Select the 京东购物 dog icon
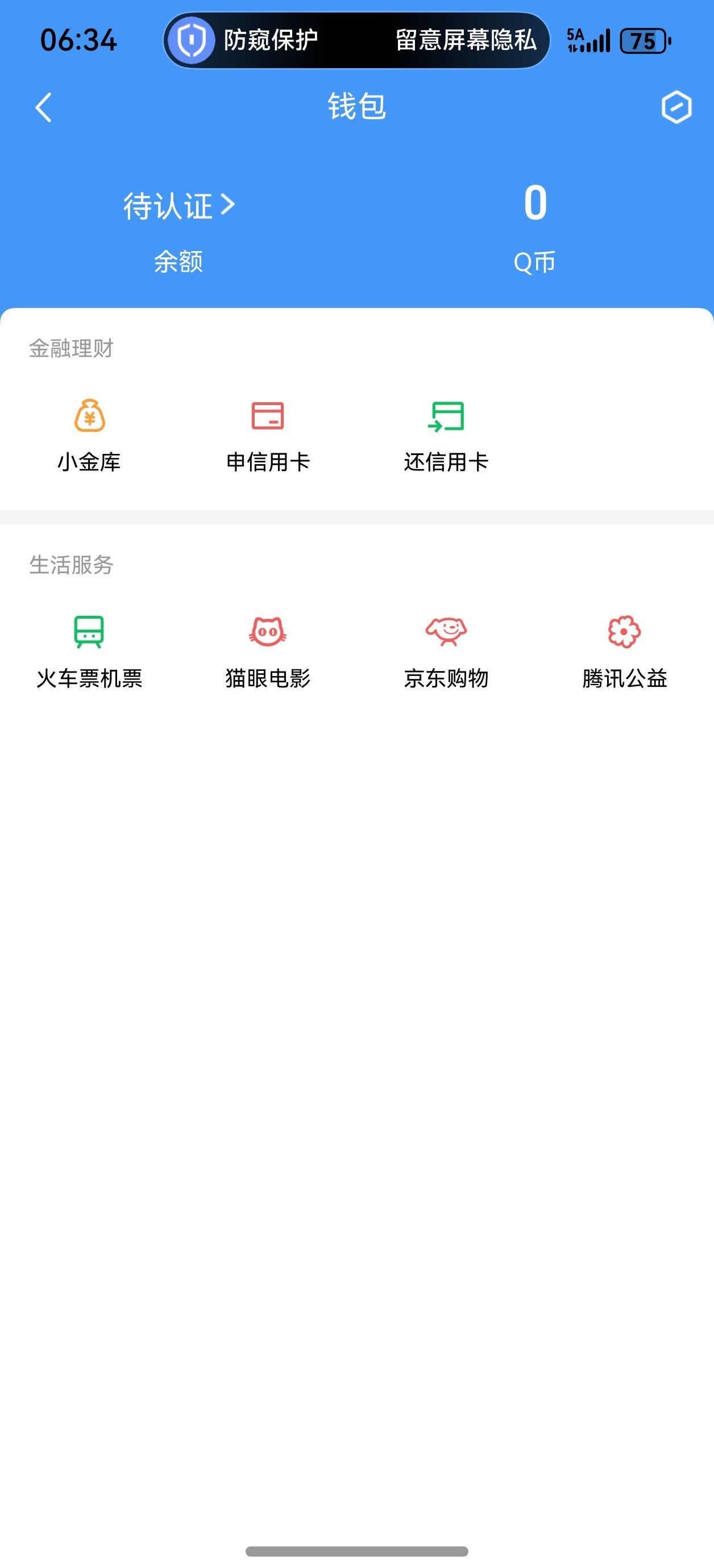This screenshot has width=714, height=1568. pos(447,633)
